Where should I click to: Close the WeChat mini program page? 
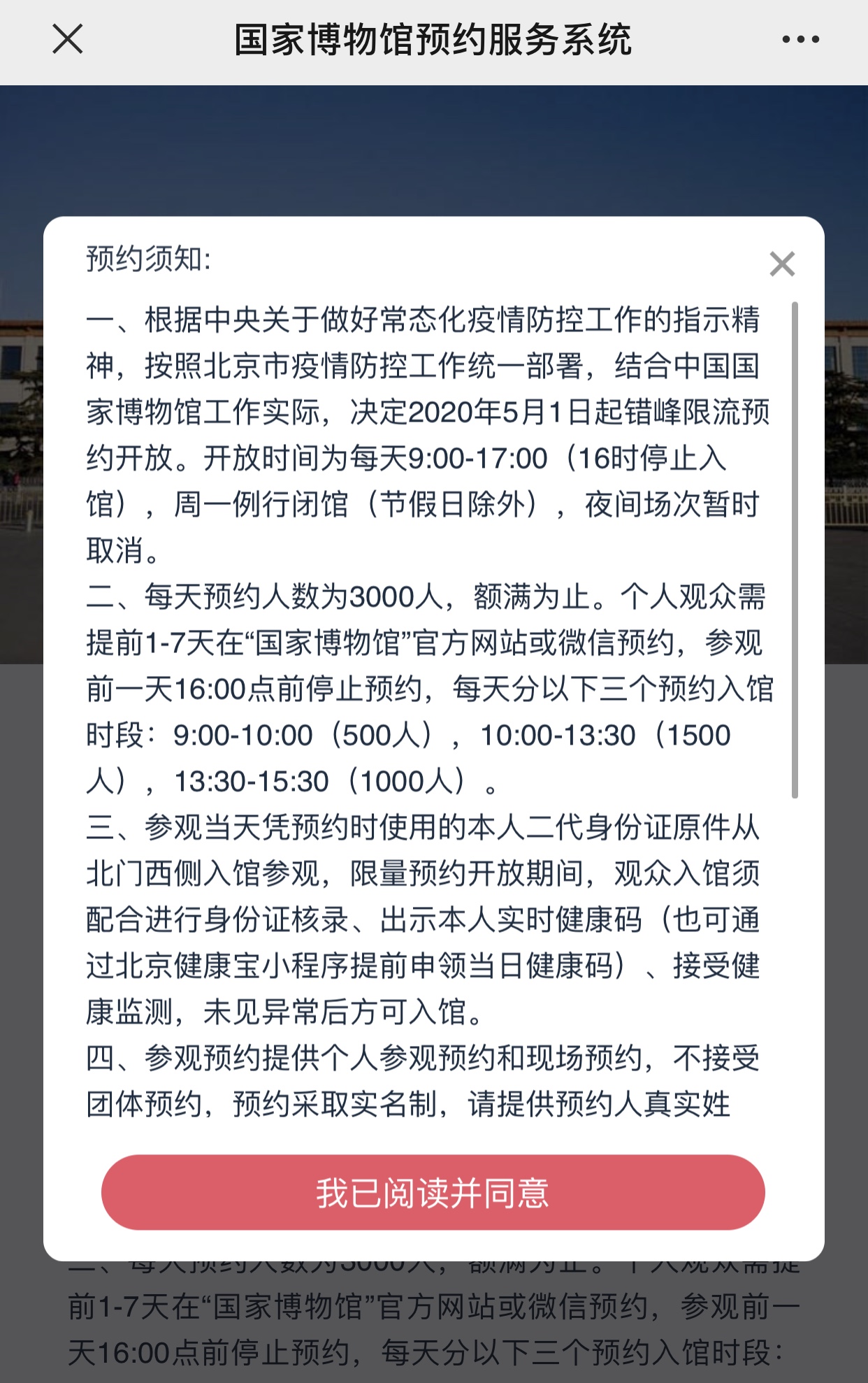(x=68, y=39)
